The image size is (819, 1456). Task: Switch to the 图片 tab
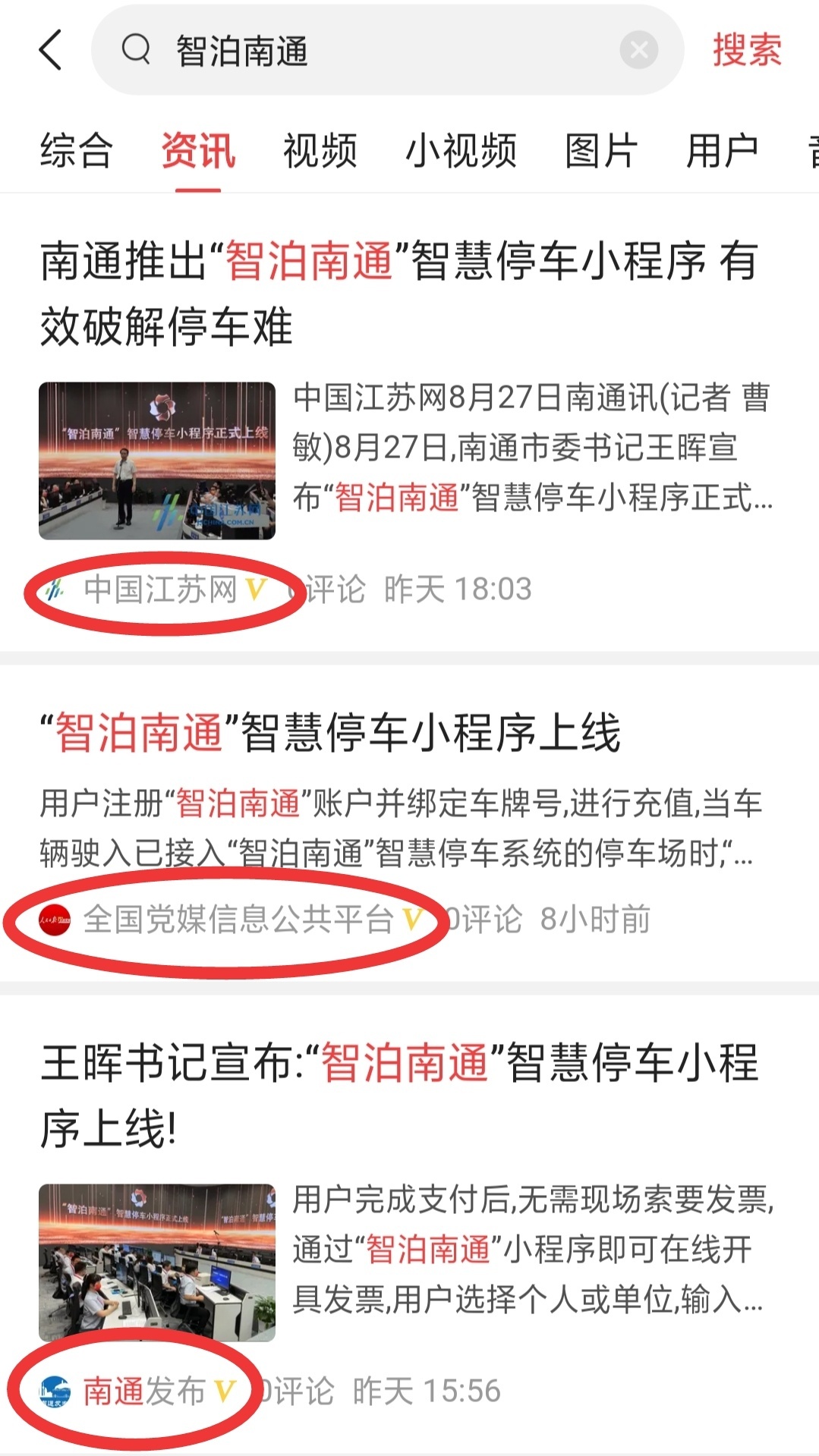600,150
